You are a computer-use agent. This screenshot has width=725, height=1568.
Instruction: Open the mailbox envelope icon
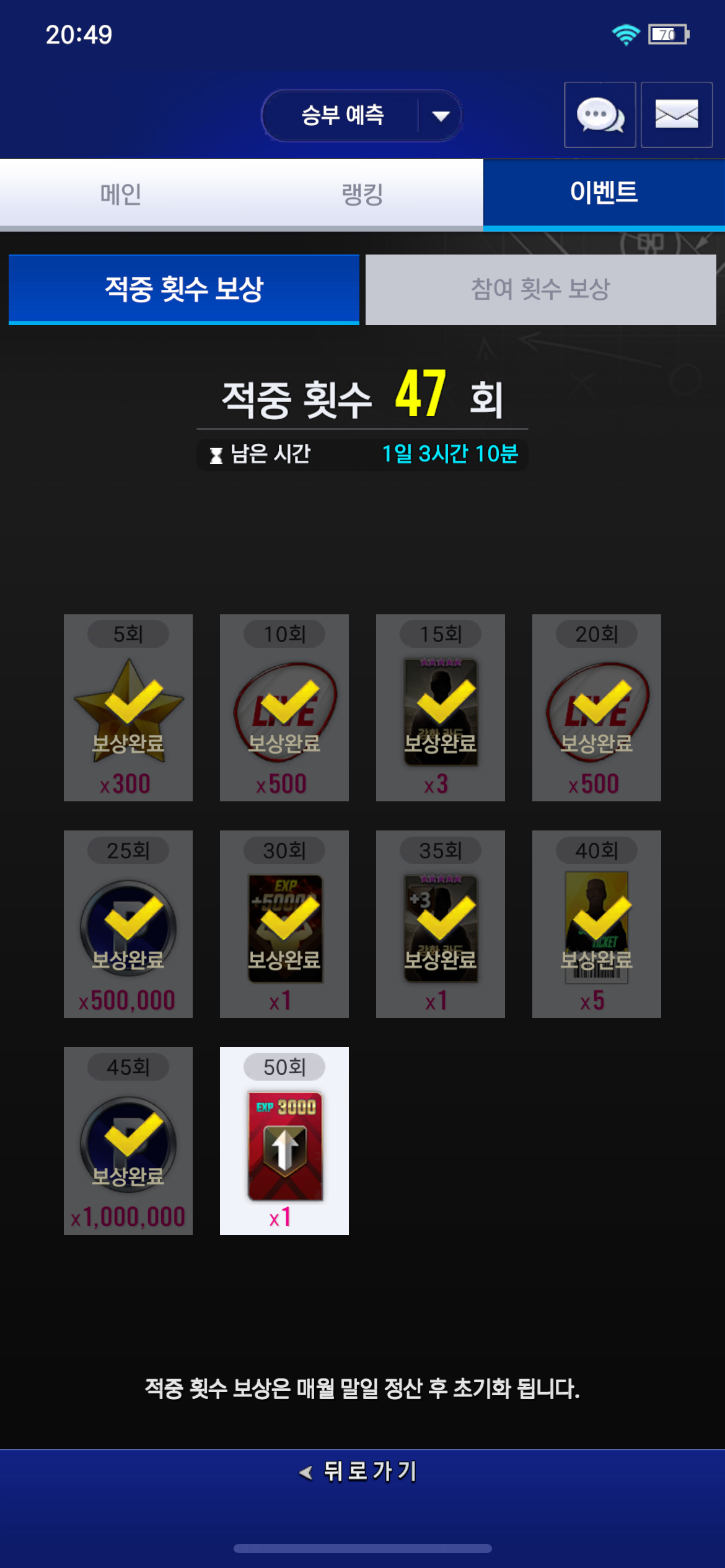(676, 115)
